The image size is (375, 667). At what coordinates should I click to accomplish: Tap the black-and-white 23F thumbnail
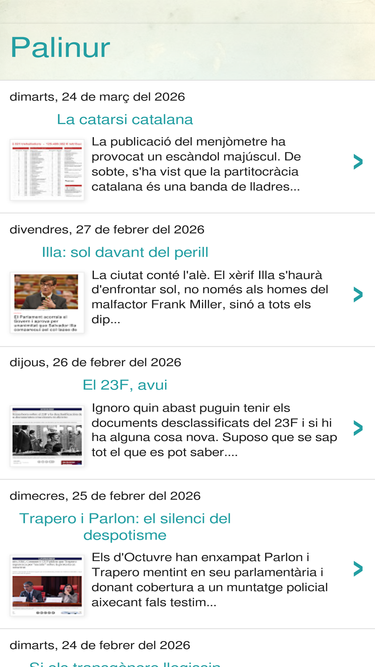tap(47, 436)
